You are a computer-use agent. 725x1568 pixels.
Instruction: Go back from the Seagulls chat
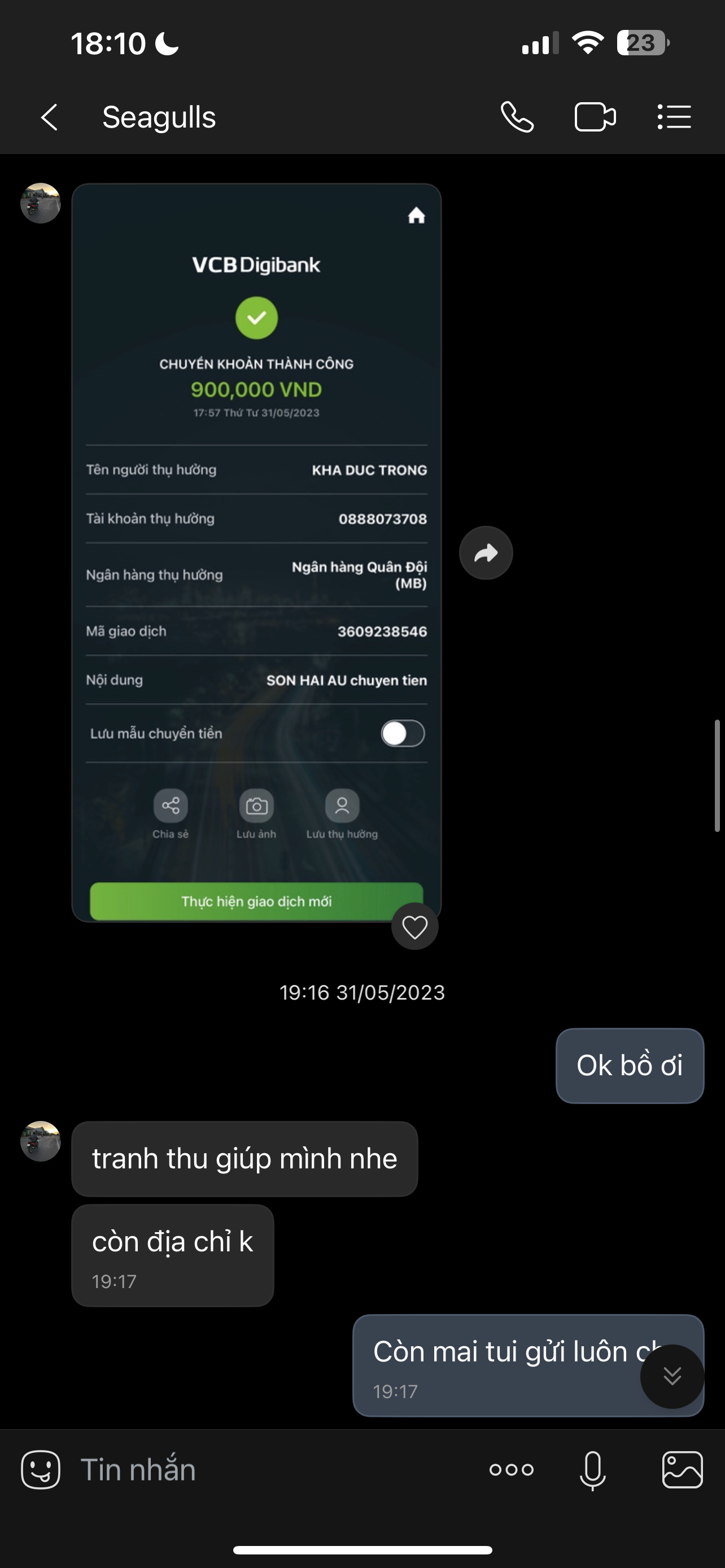(49, 117)
